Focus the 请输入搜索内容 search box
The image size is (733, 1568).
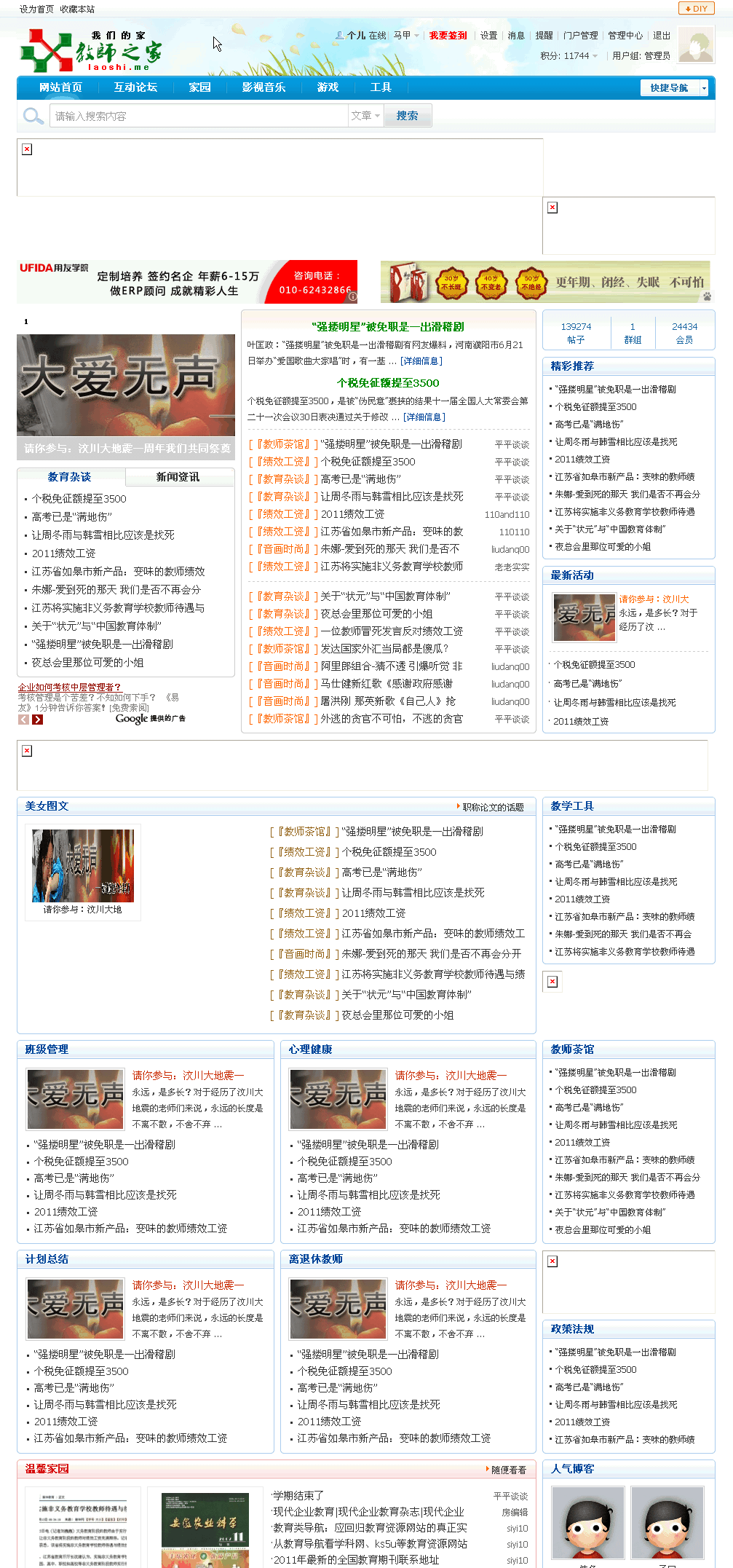[x=198, y=117]
